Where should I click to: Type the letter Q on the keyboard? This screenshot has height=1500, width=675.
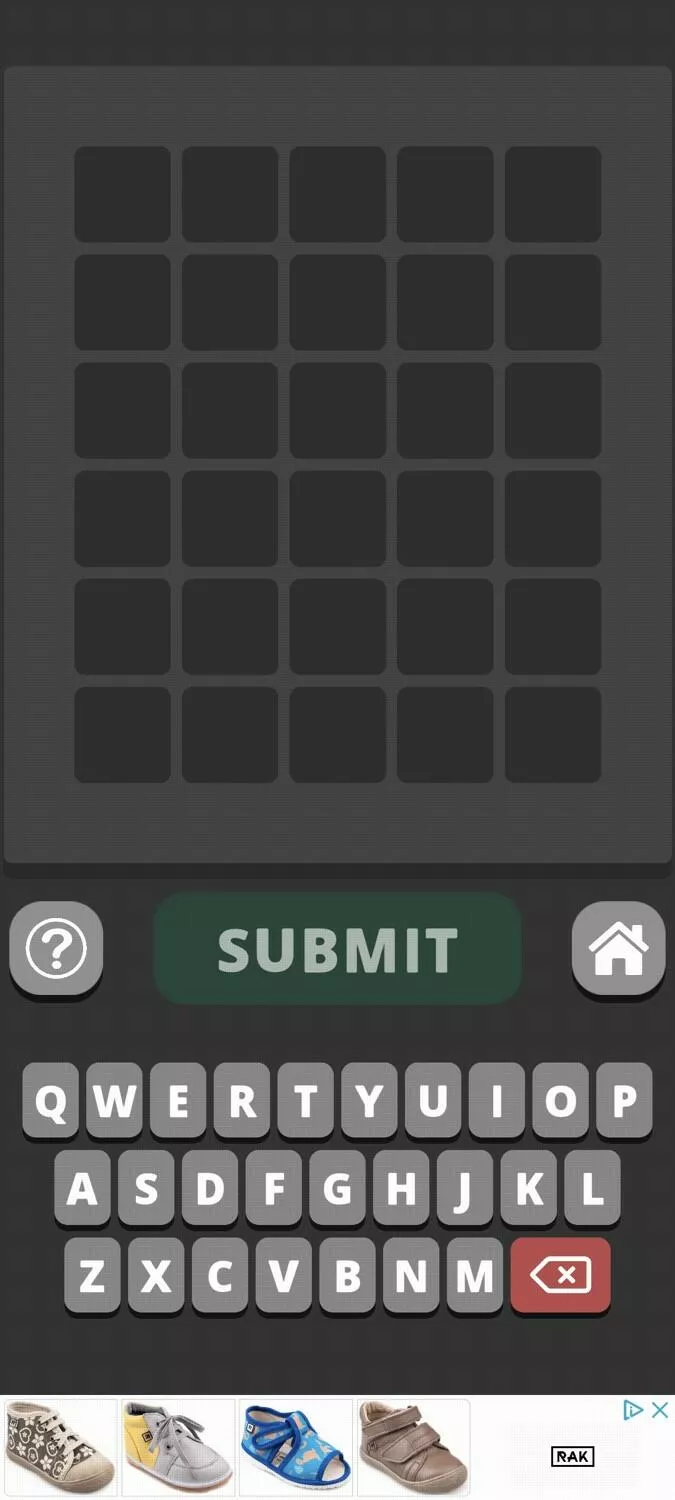pyautogui.click(x=50, y=1101)
